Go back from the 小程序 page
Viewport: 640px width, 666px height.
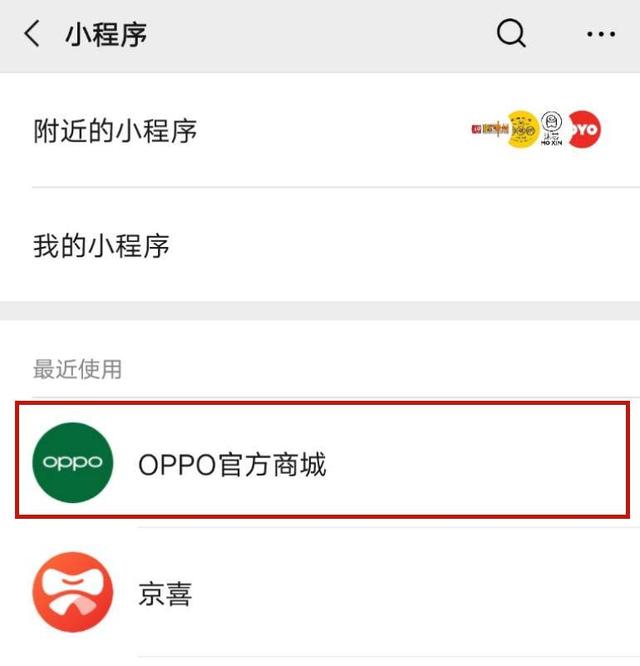coord(33,34)
